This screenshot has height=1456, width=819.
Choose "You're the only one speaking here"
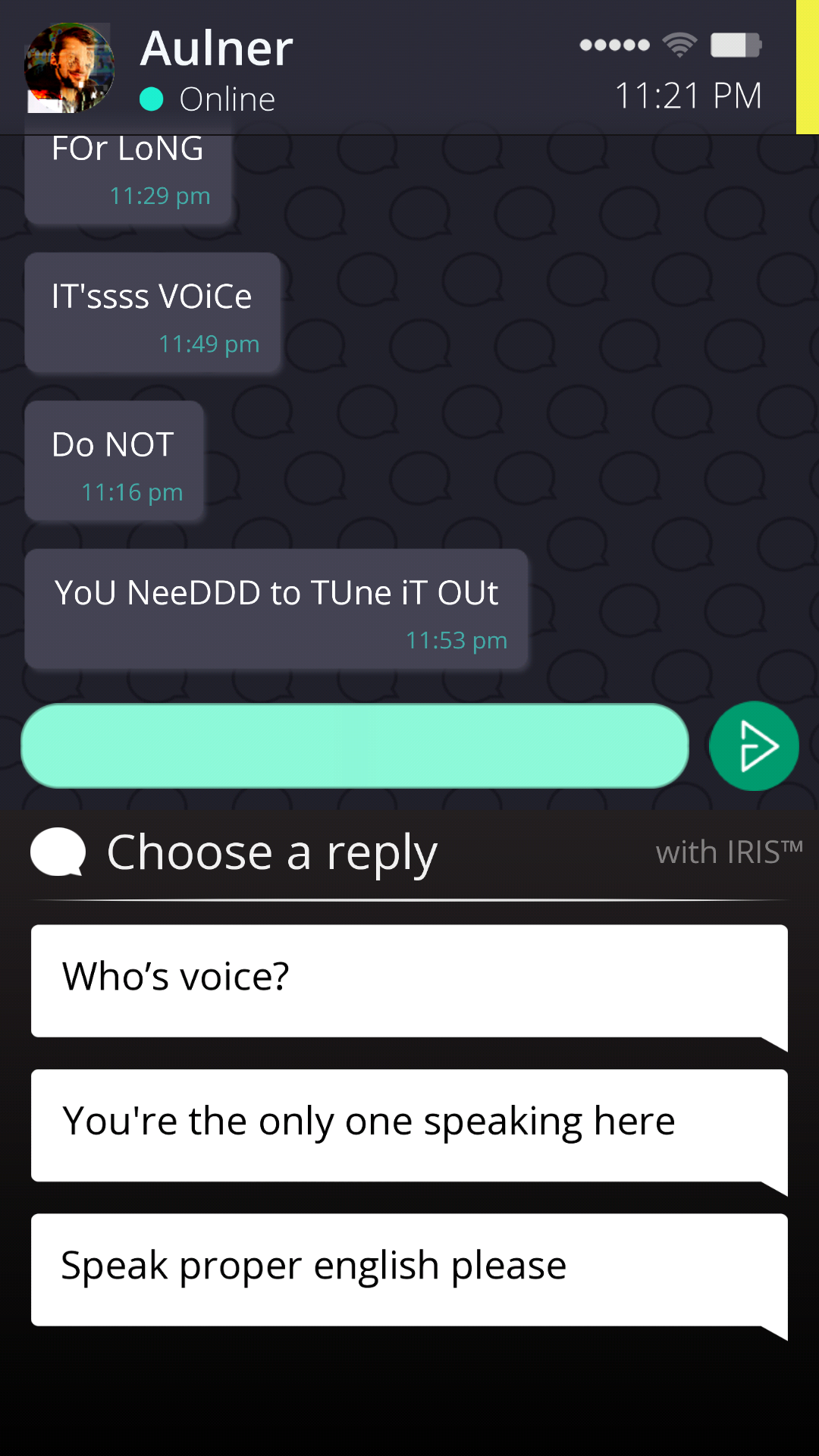(x=409, y=1125)
